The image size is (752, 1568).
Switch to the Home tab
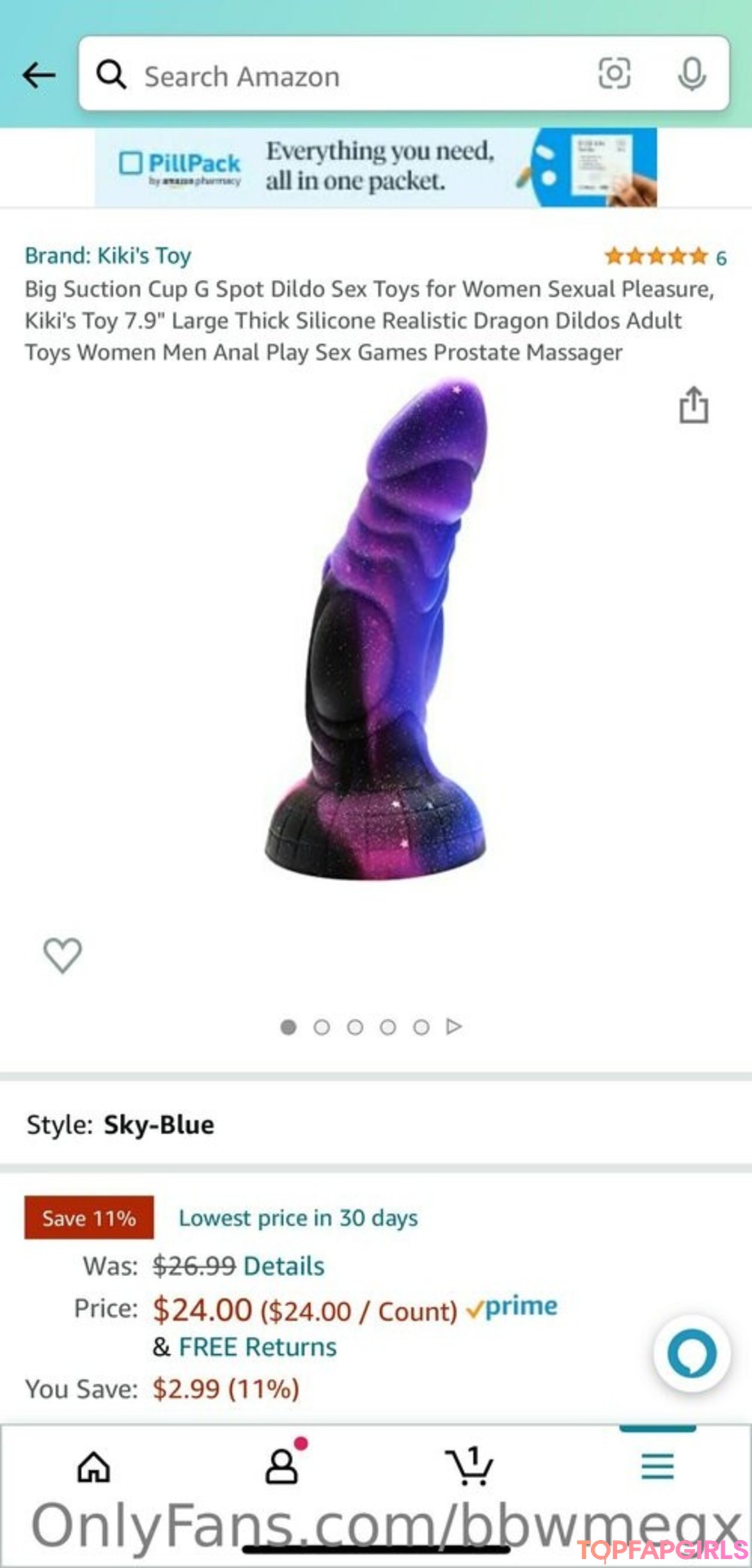pyautogui.click(x=94, y=1466)
